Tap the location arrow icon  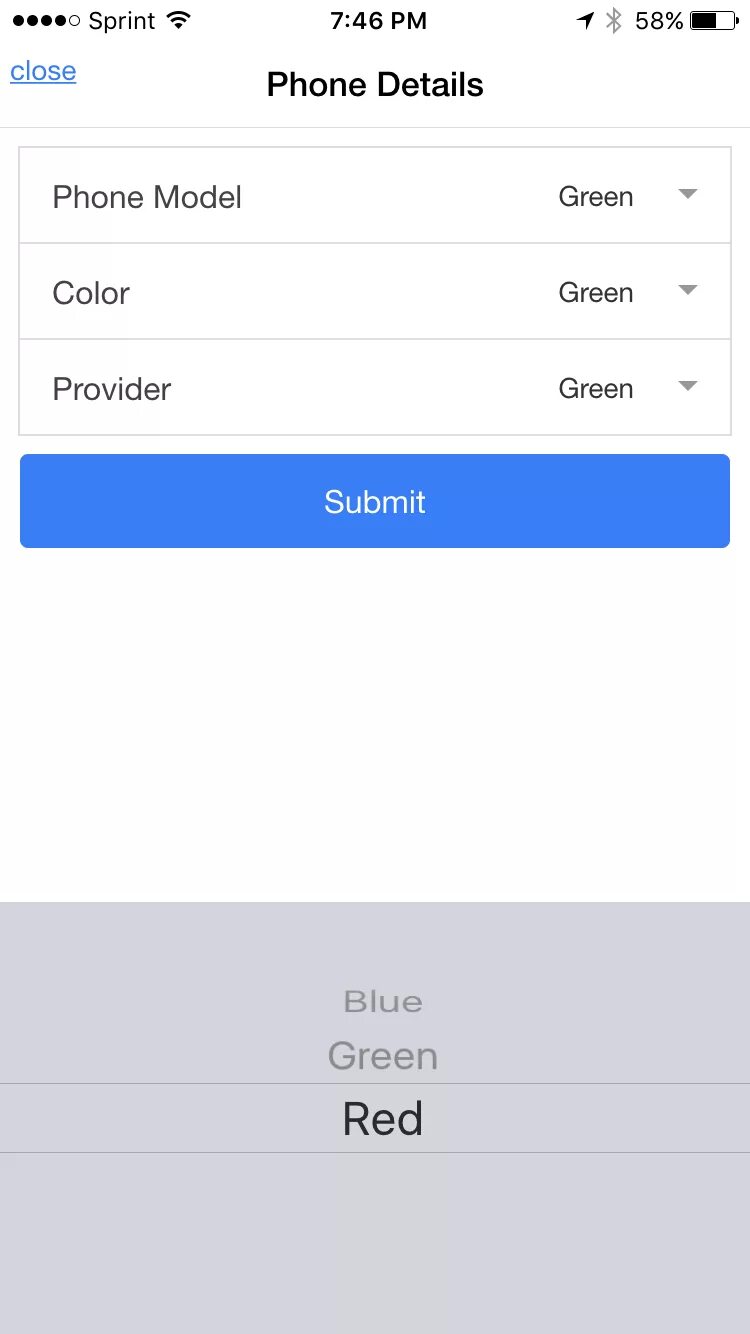pyautogui.click(x=585, y=19)
